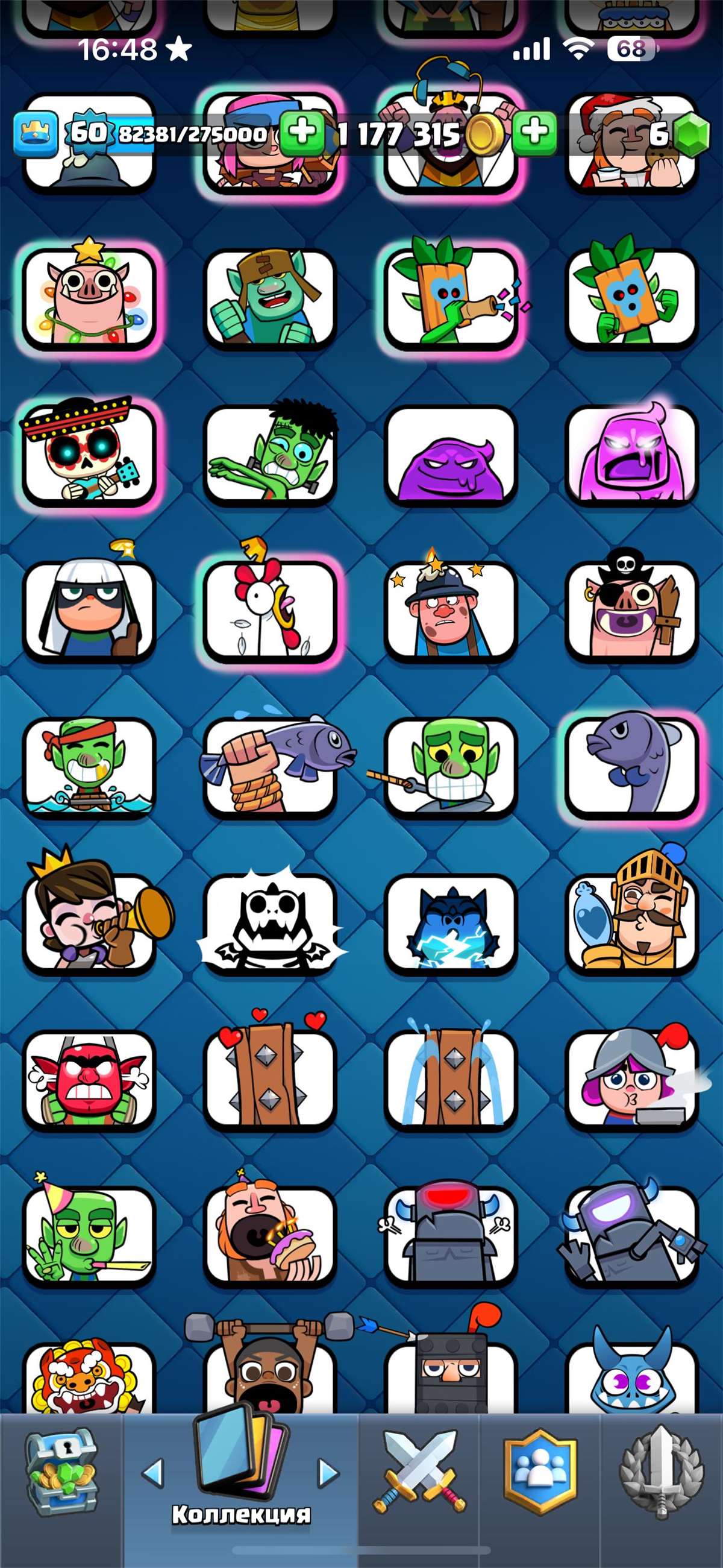Select the angry red goblin emote
723x1568 pixels.
coord(89,1078)
